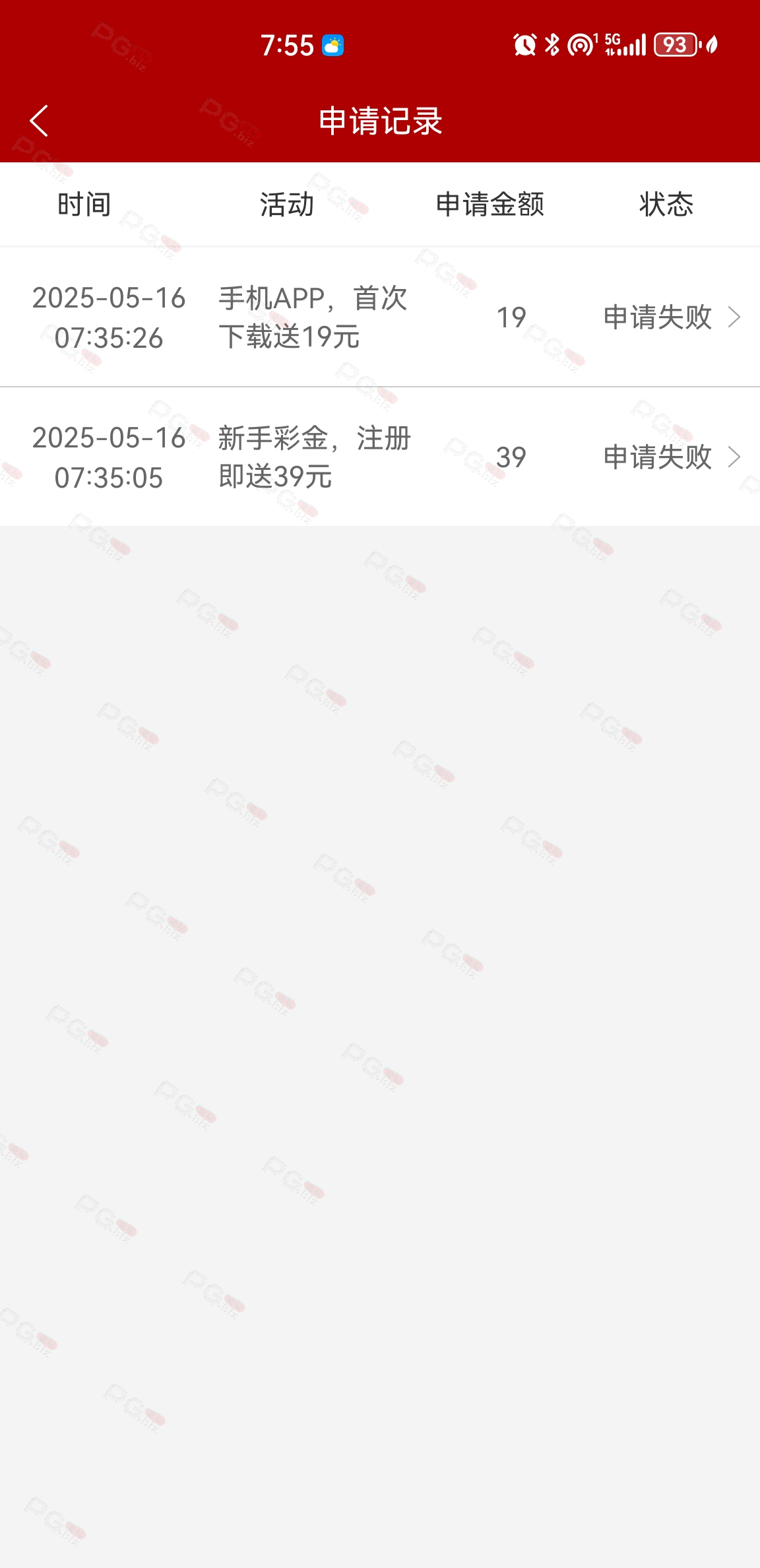Go back from the 申请记录 page
The width and height of the screenshot is (760, 1568).
point(39,121)
